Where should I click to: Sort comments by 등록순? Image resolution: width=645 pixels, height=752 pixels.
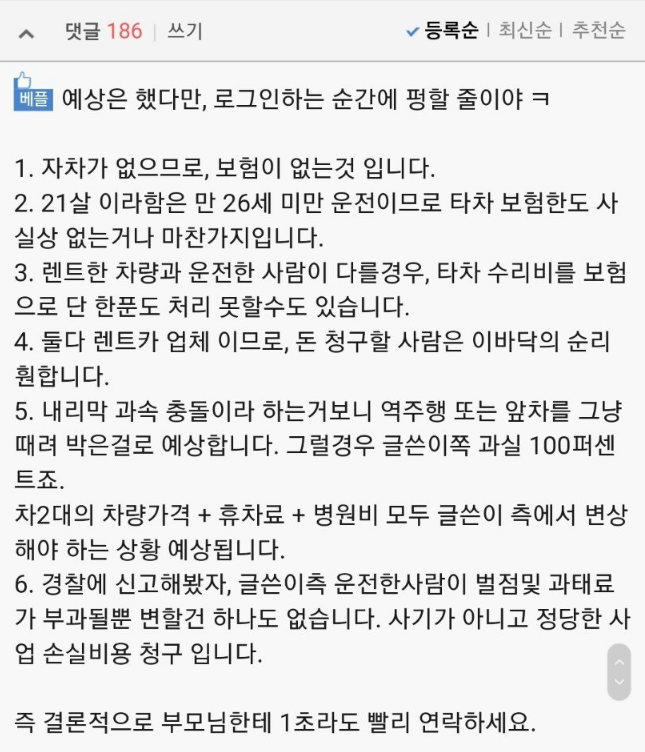pos(450,31)
